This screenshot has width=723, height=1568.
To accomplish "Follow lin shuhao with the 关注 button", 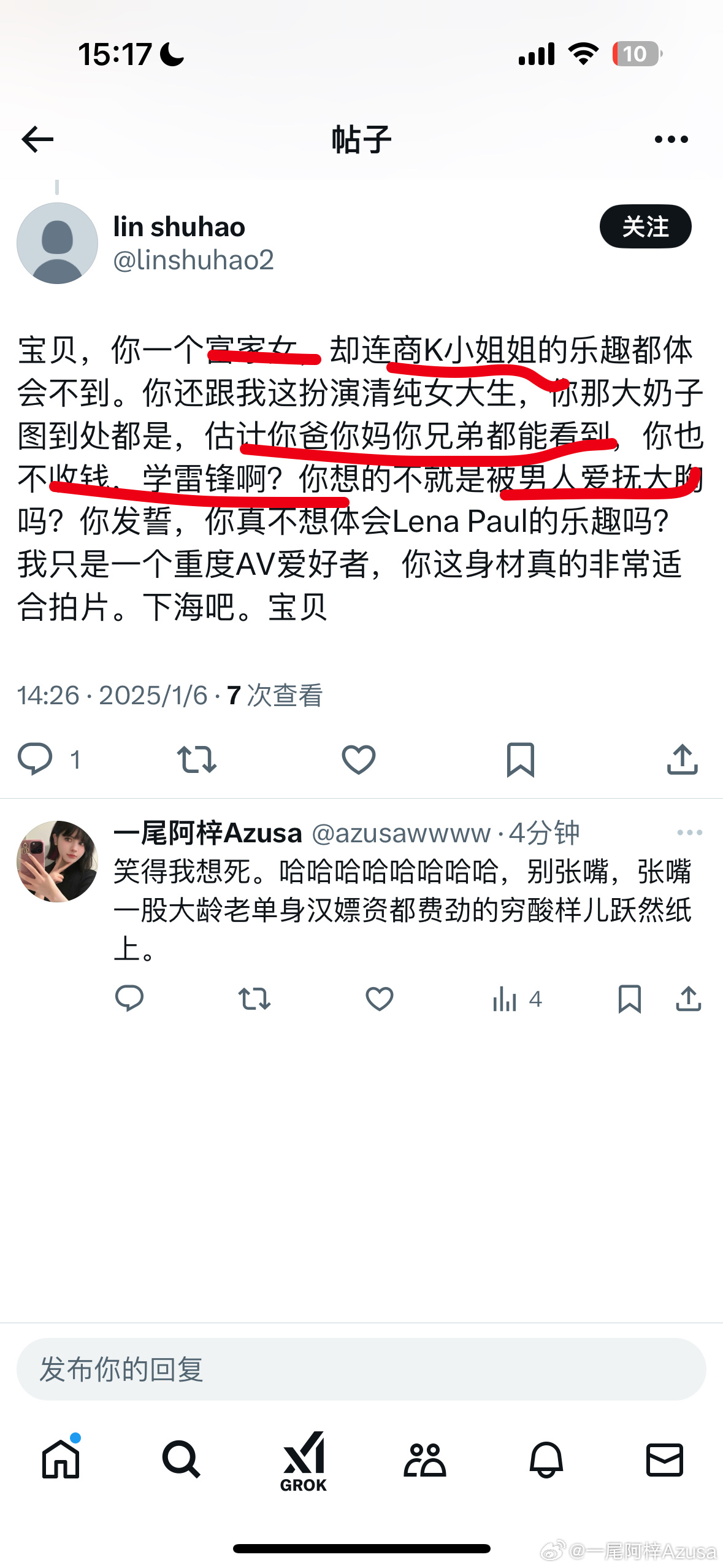I will click(645, 226).
